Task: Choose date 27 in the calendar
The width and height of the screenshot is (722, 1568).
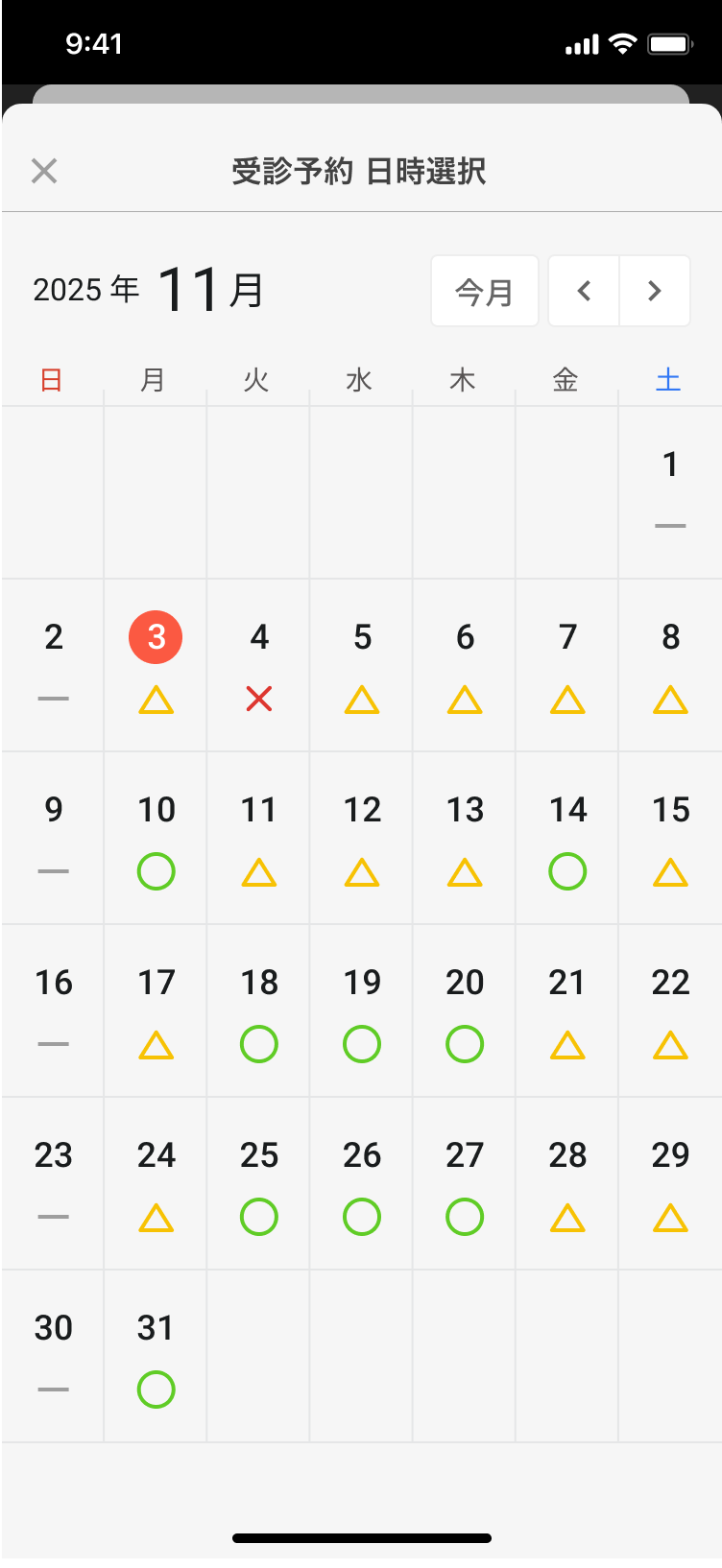Action: pyautogui.click(x=465, y=1182)
